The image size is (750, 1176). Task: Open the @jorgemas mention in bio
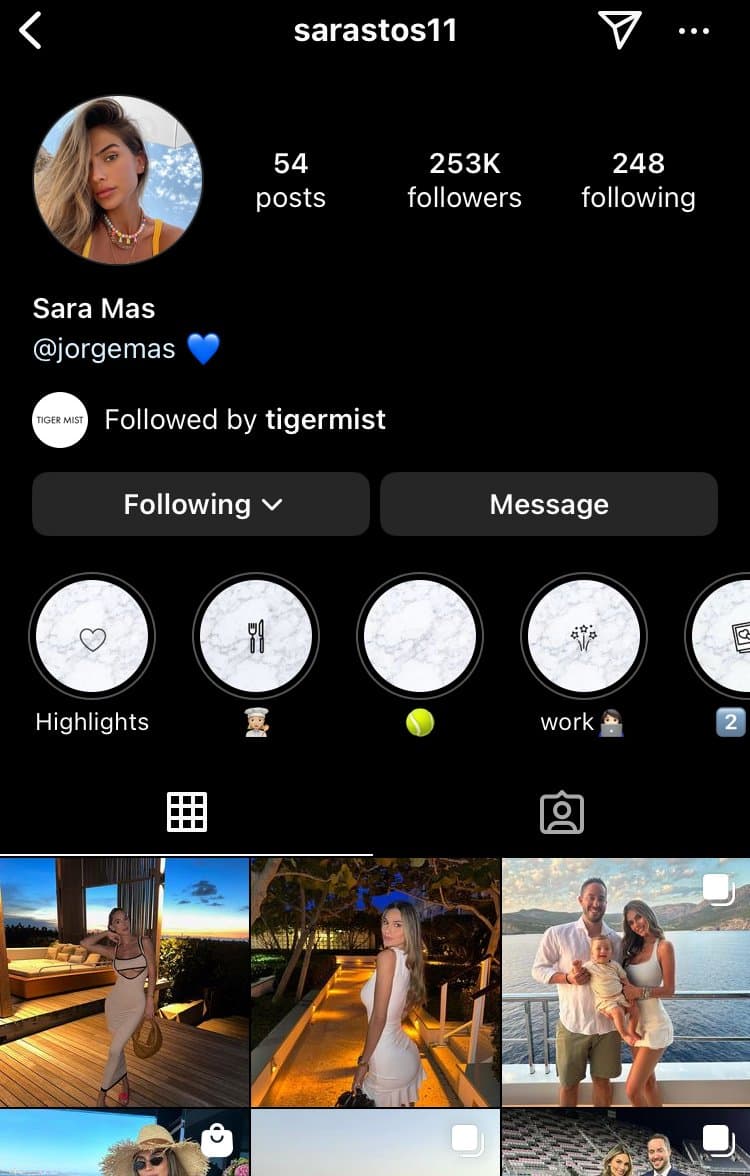point(104,349)
